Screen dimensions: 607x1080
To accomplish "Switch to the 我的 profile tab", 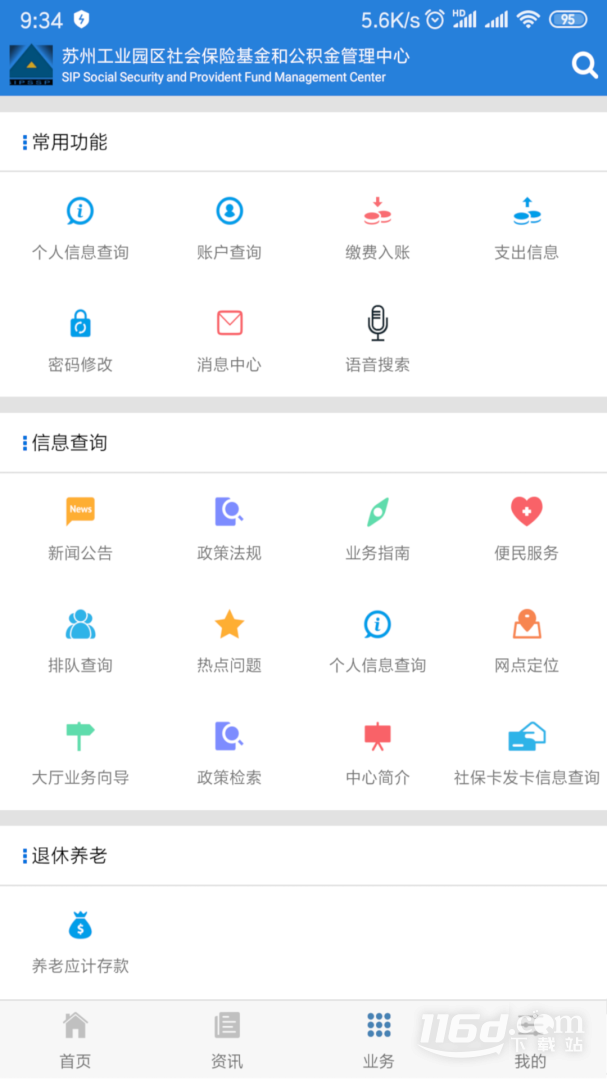I will 530,1040.
